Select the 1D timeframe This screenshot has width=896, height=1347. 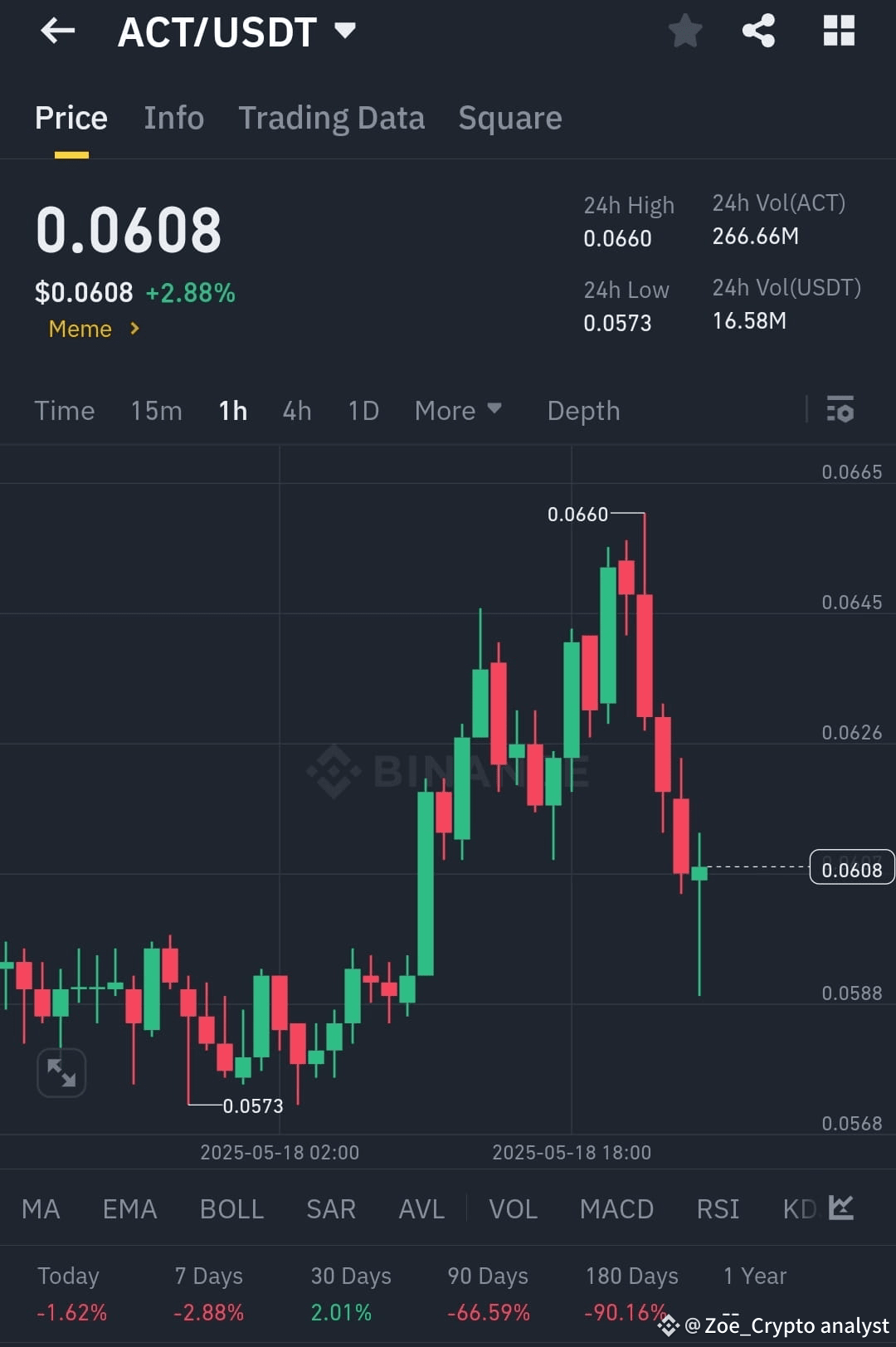[x=363, y=410]
